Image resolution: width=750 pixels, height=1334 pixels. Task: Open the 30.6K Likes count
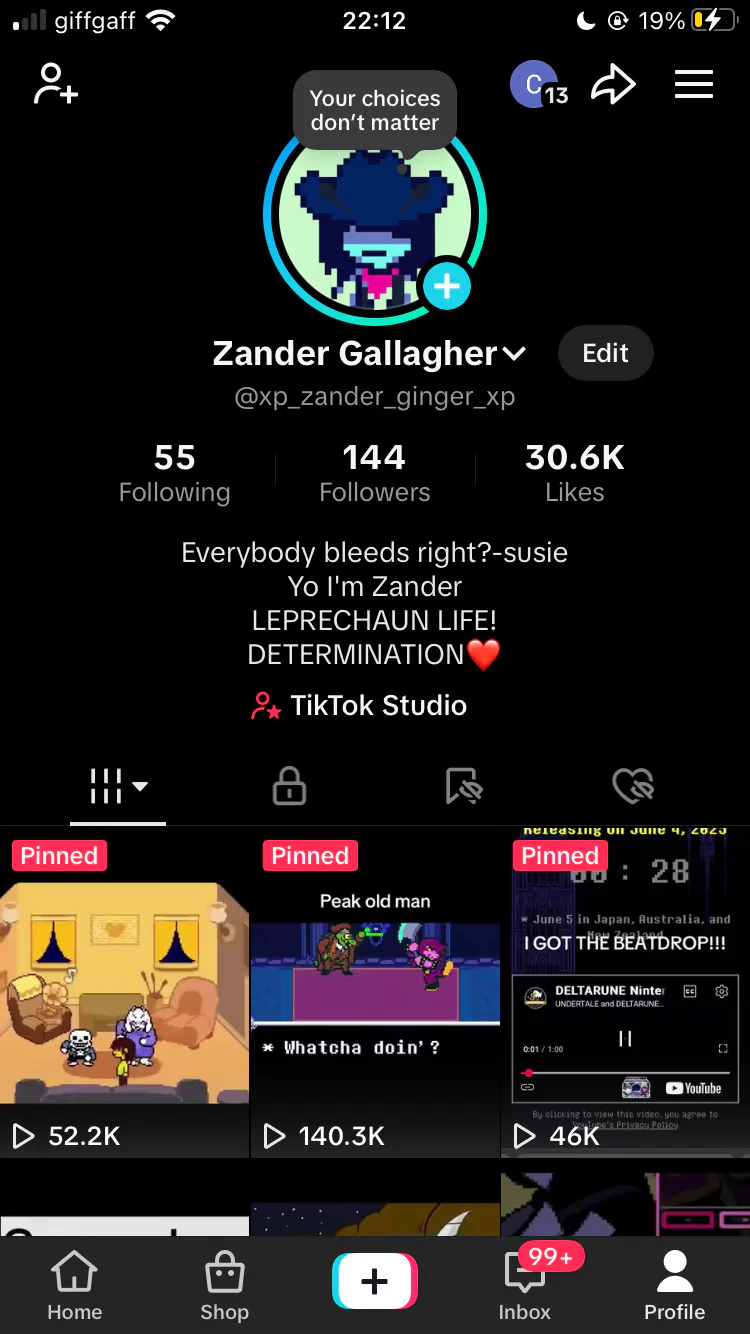click(575, 473)
